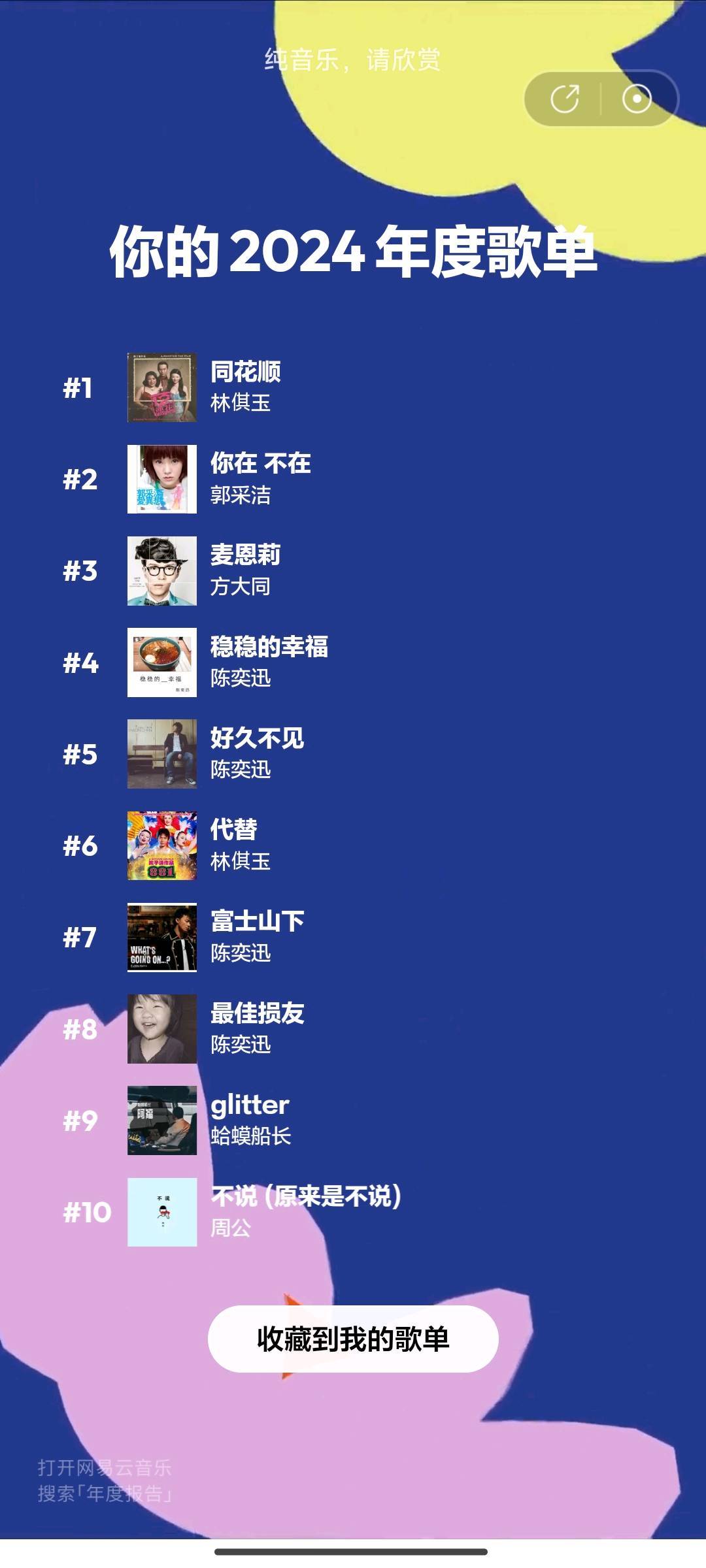Open 不说 (原来是不说) by 周公
This screenshot has height=1568, width=706.
[x=305, y=1211]
